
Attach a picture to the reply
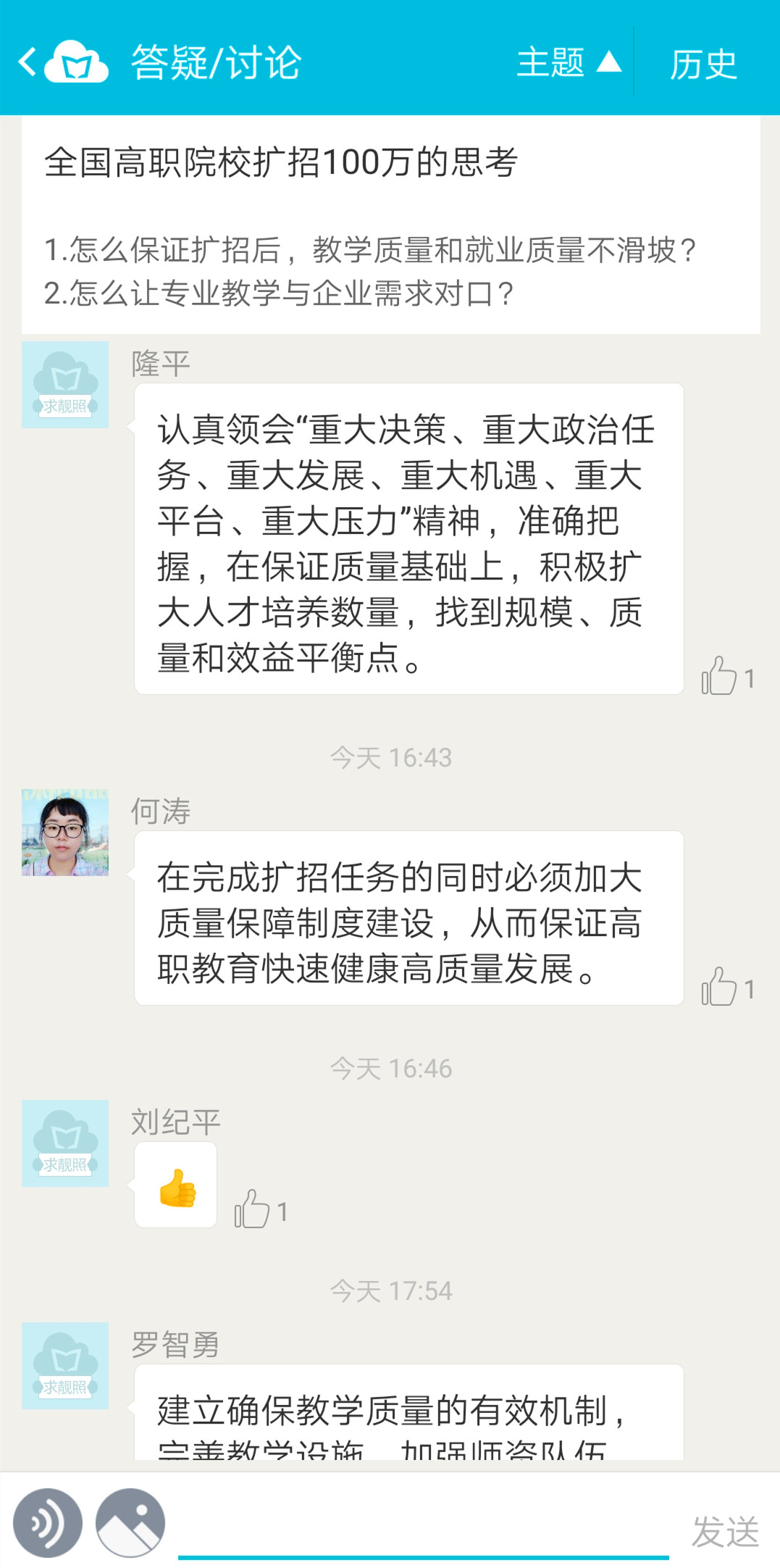pos(131,1522)
